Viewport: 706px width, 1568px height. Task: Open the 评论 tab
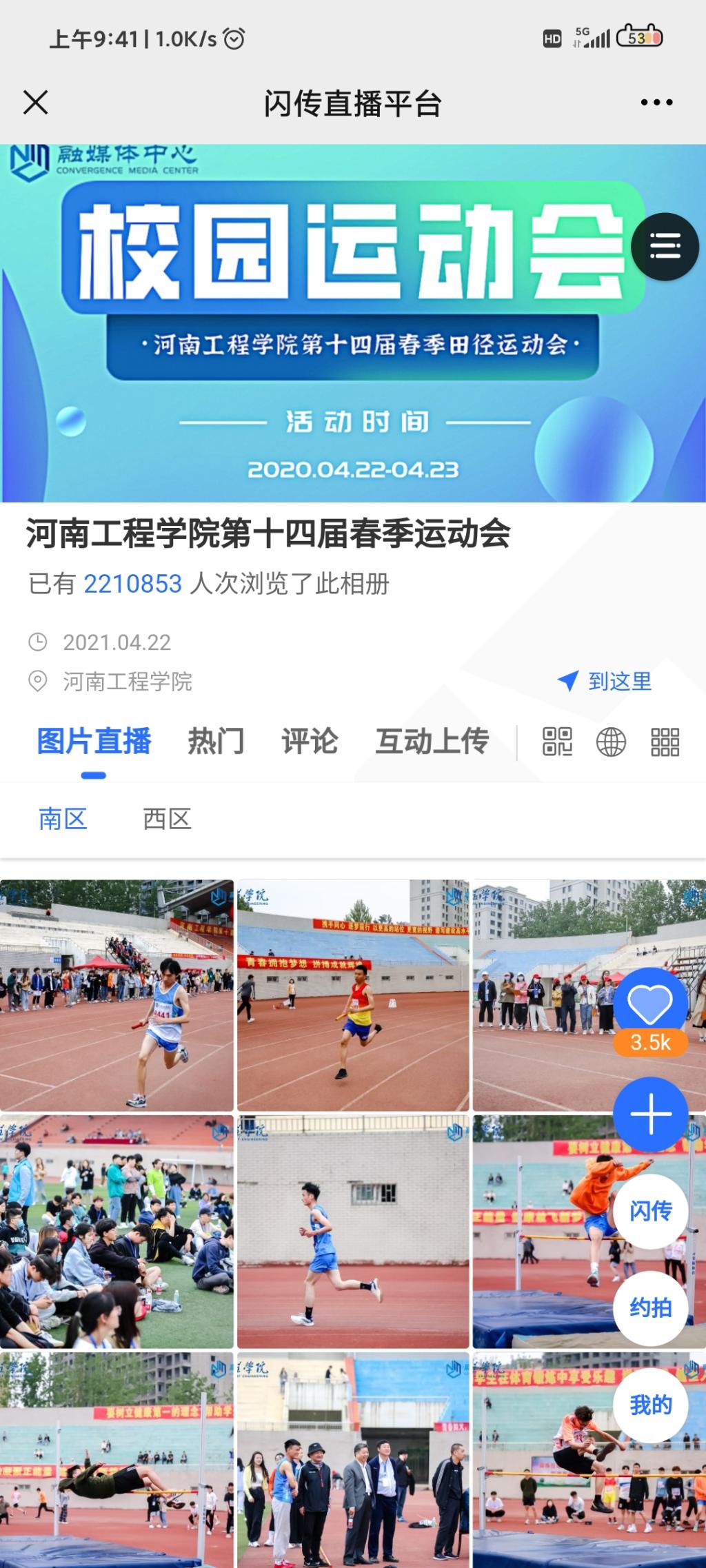click(310, 741)
